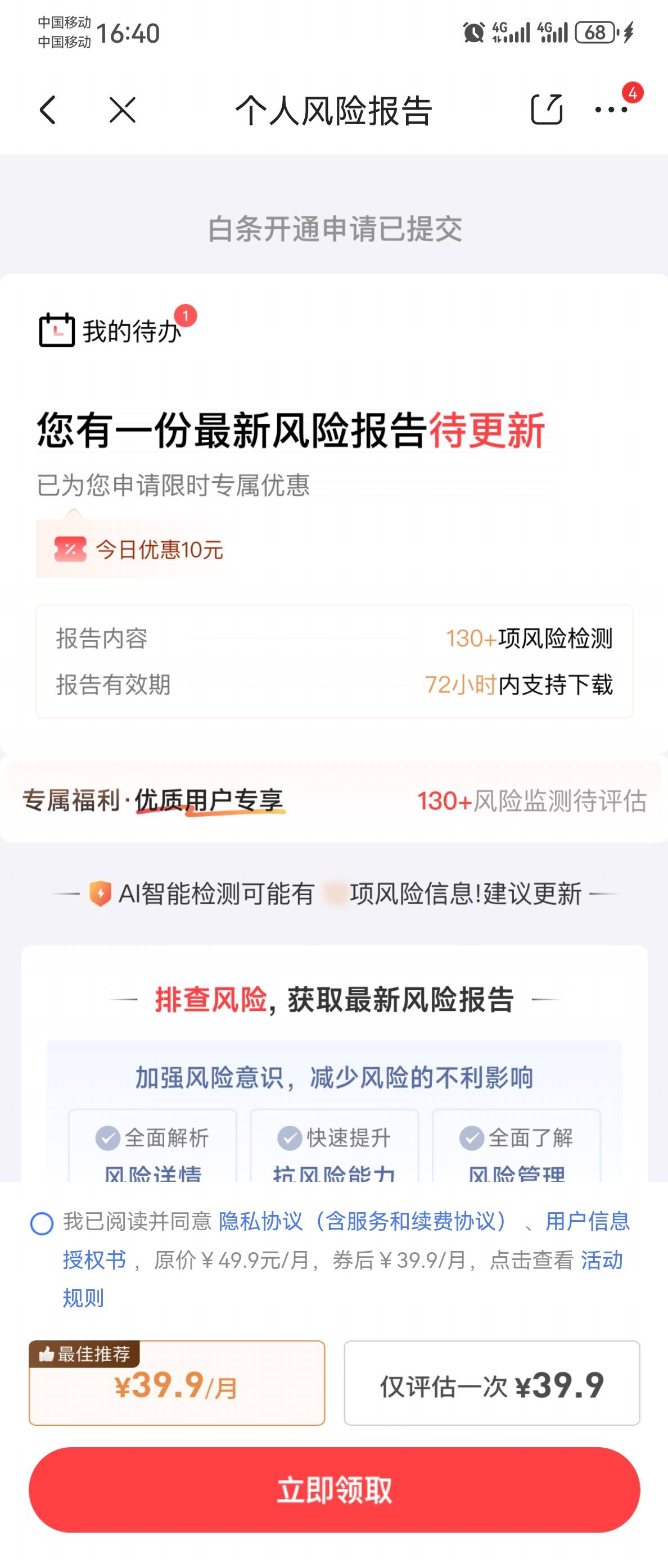Open the three-dot overflow menu
The width and height of the screenshot is (668, 1568).
click(611, 110)
